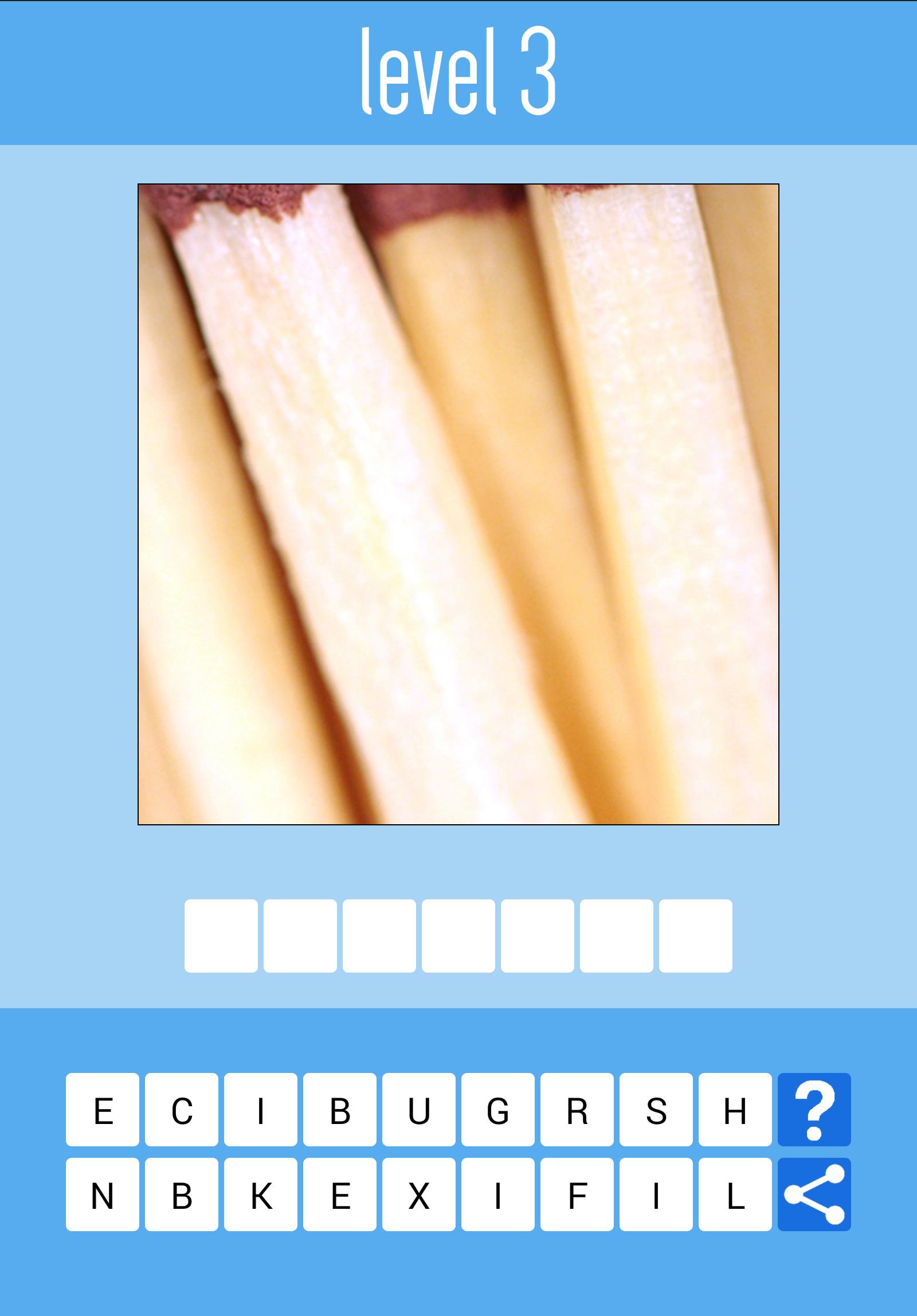
Task: Tap the letter K tile
Action: 260,1195
